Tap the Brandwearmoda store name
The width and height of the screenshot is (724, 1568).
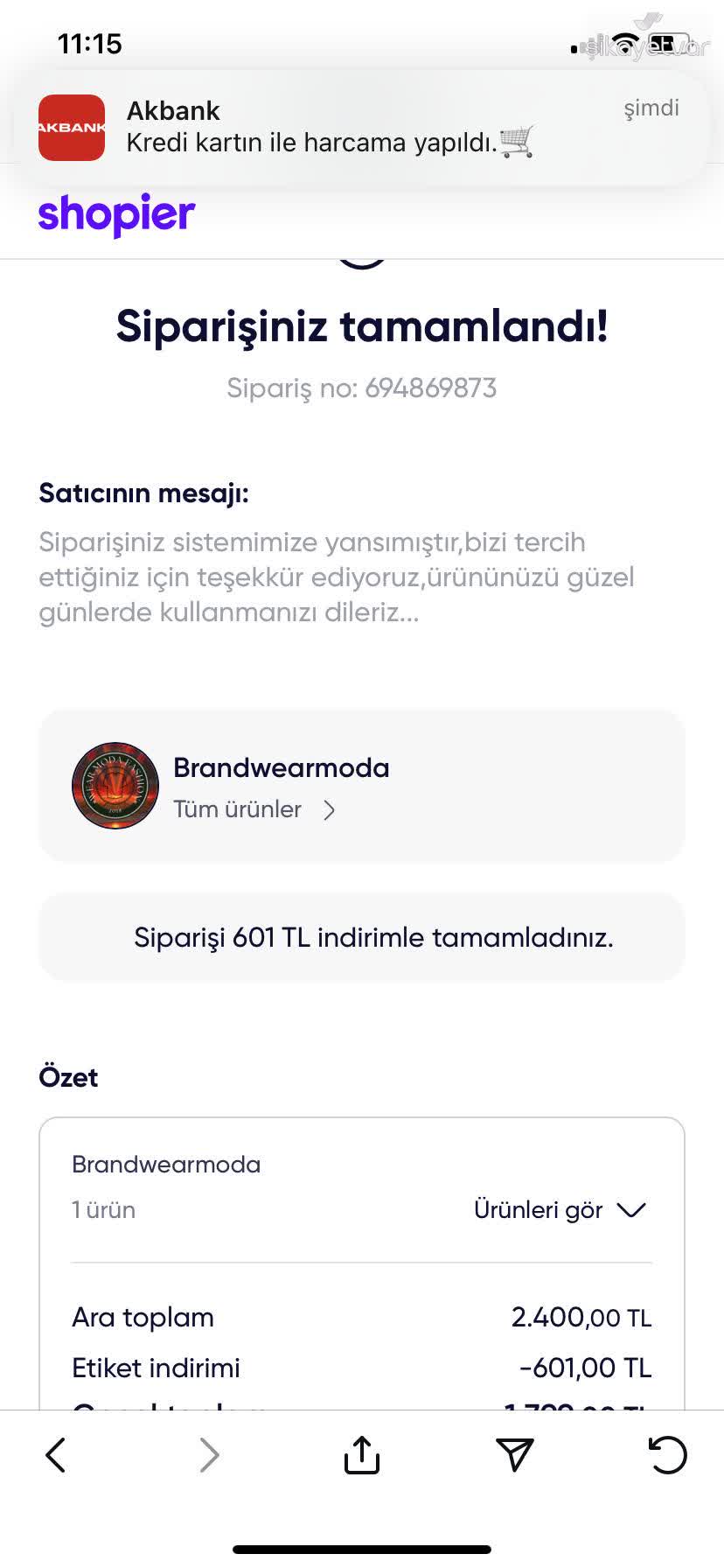(281, 767)
